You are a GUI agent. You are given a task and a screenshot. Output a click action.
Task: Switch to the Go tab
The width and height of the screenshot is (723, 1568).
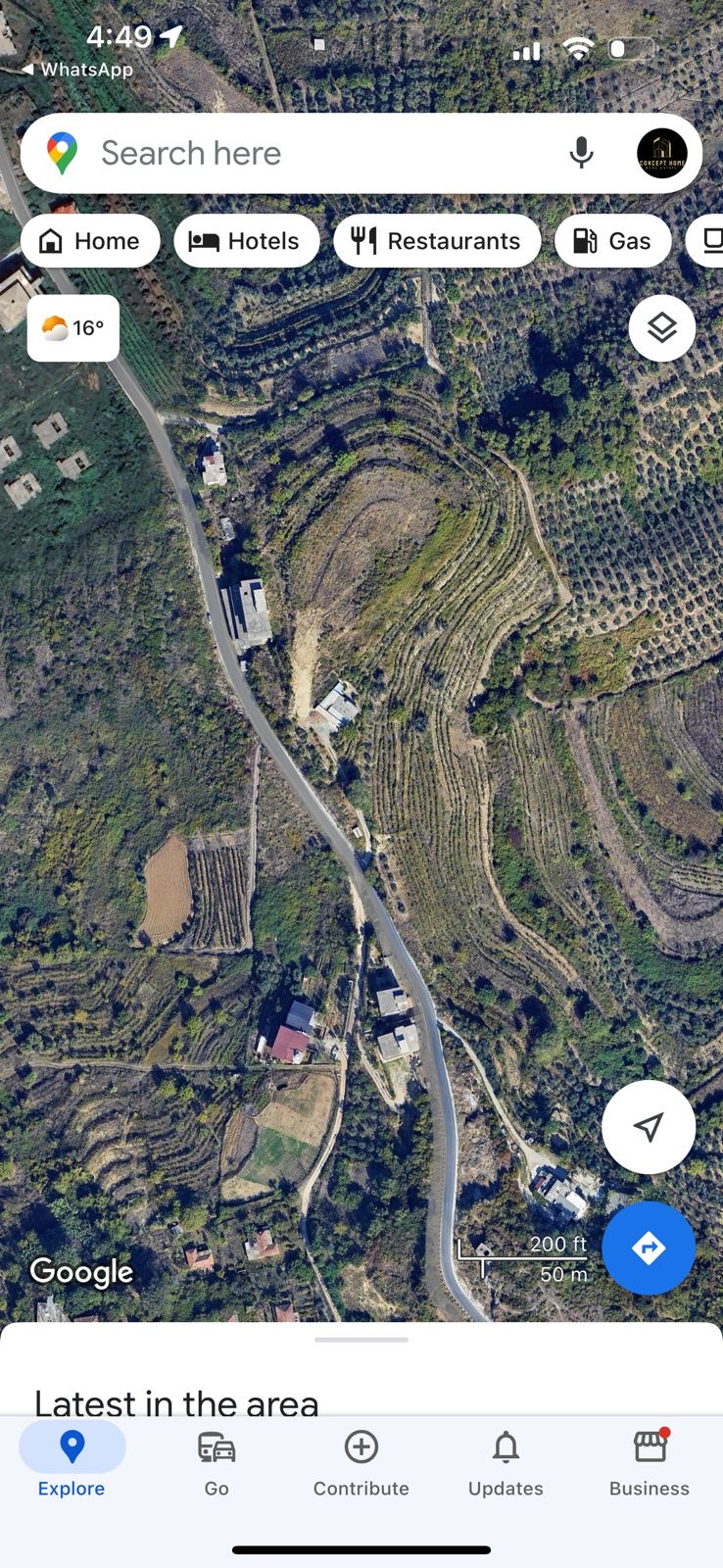217,1462
